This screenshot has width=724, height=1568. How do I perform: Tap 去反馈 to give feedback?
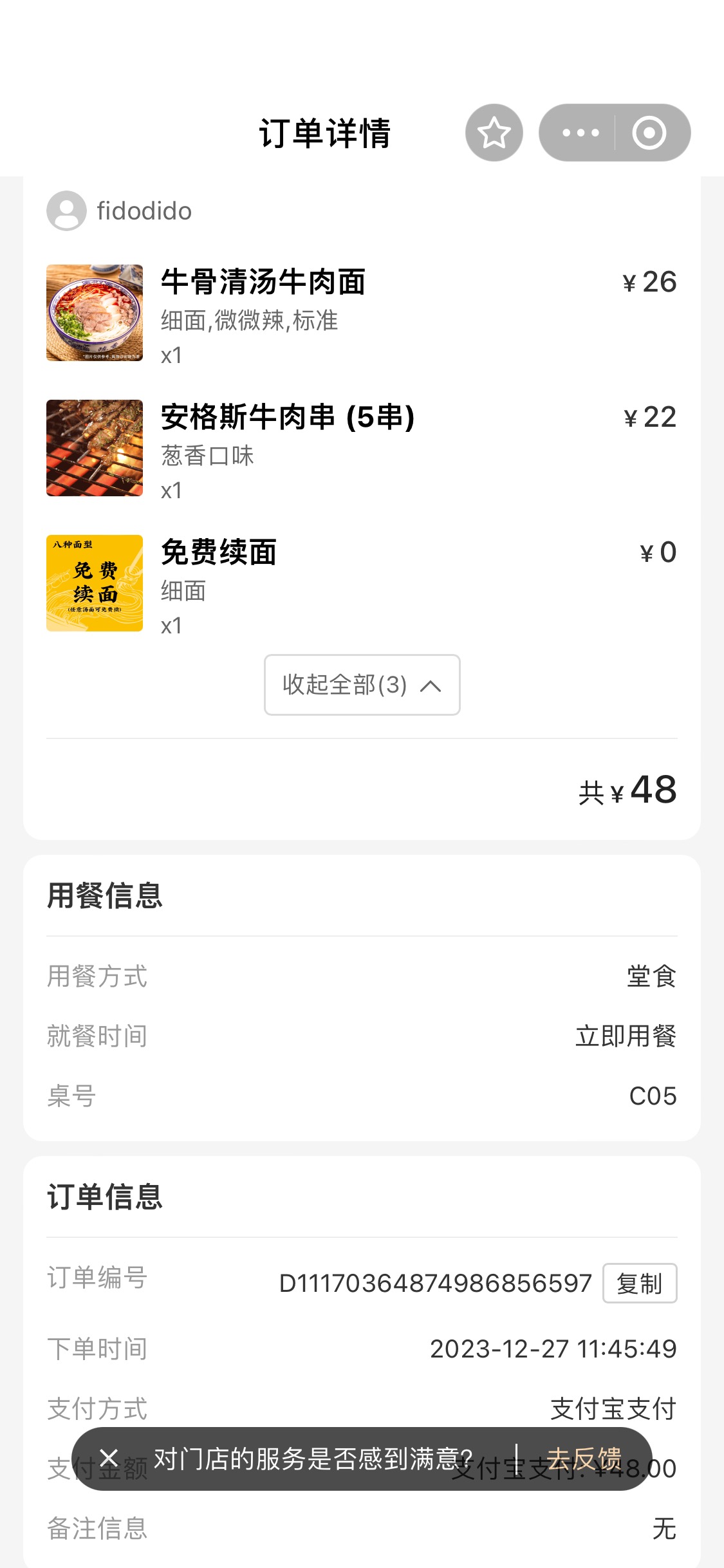pyautogui.click(x=584, y=1459)
